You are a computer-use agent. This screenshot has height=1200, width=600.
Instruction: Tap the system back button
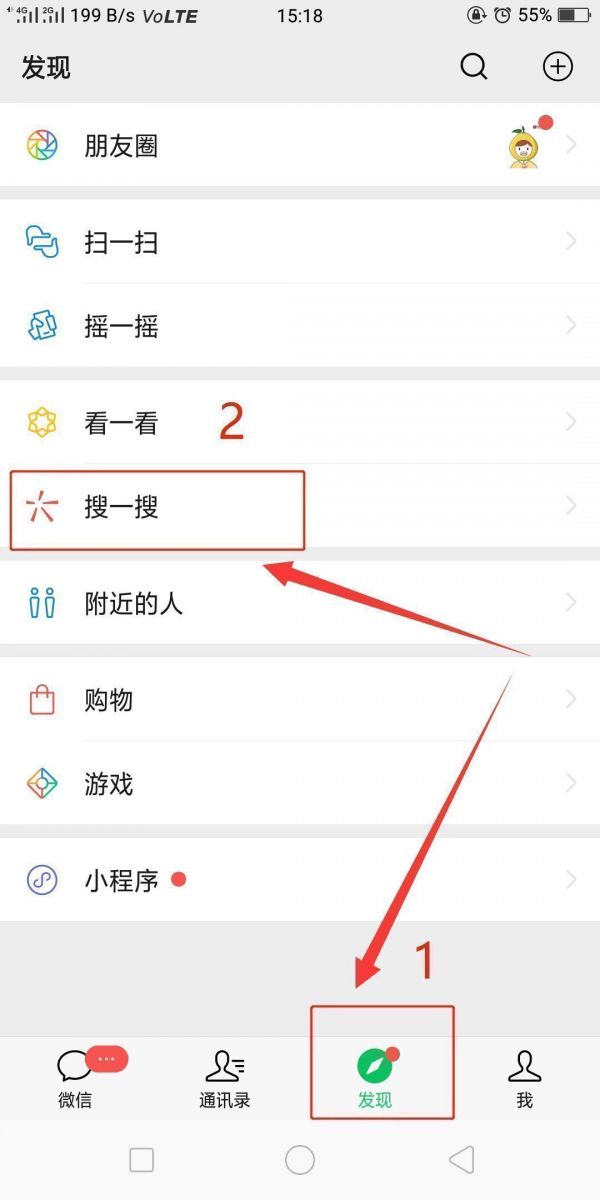pyautogui.click(x=461, y=1160)
